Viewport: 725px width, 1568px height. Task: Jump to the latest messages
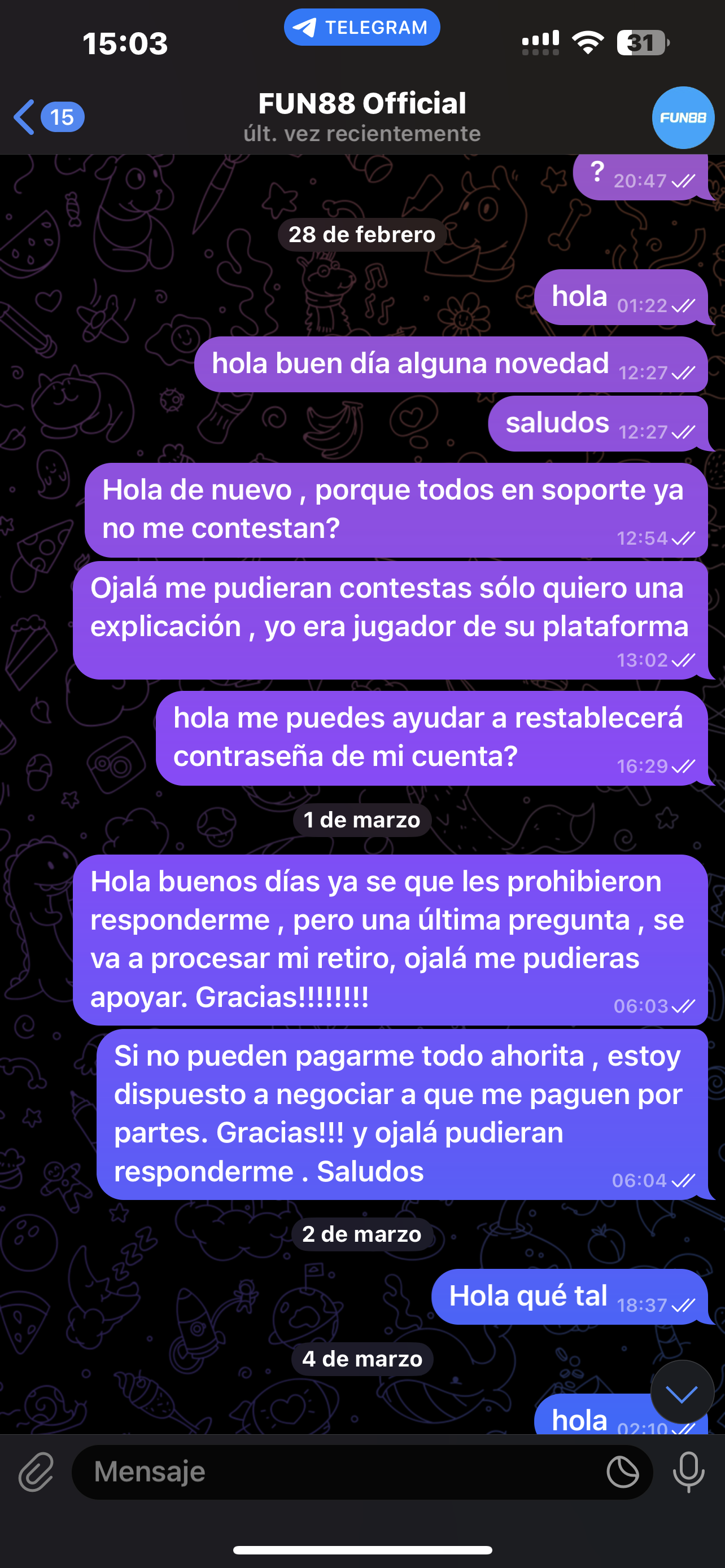(682, 1391)
